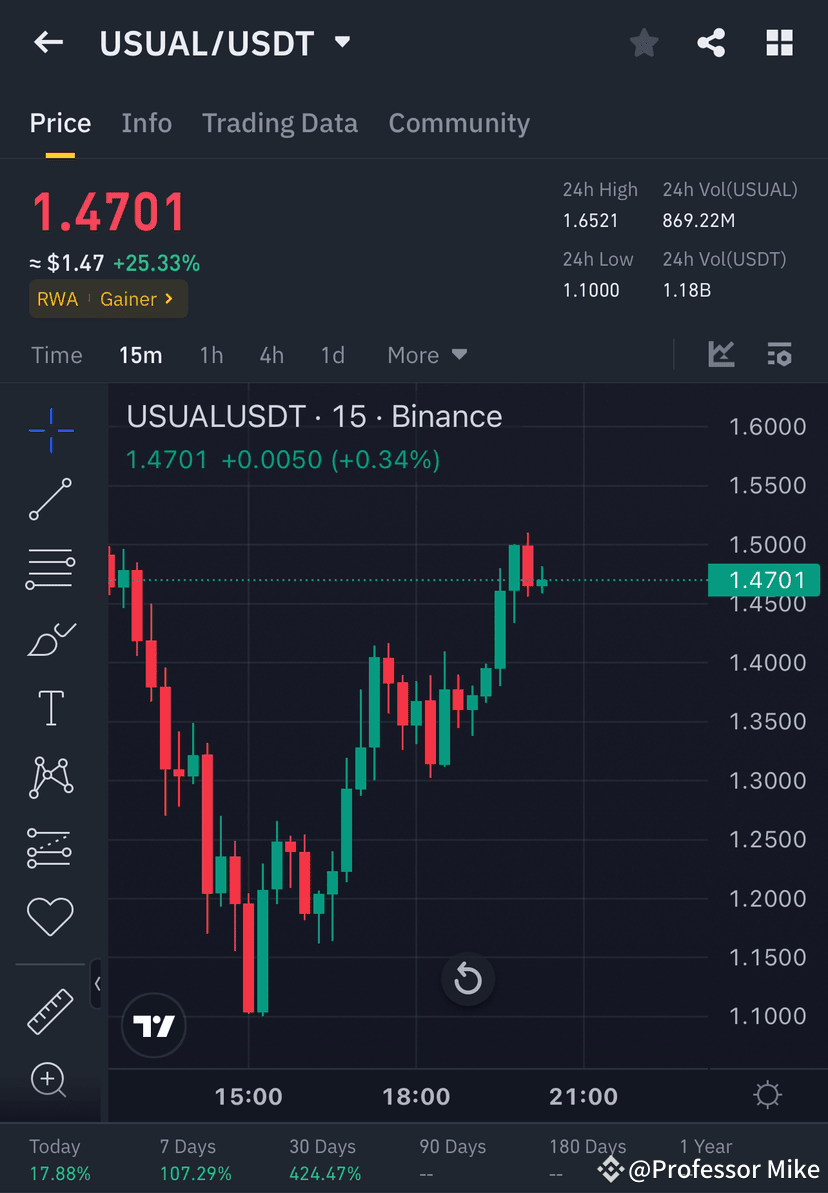This screenshot has height=1193, width=828.
Task: Select the 1h chart interval
Action: point(211,355)
